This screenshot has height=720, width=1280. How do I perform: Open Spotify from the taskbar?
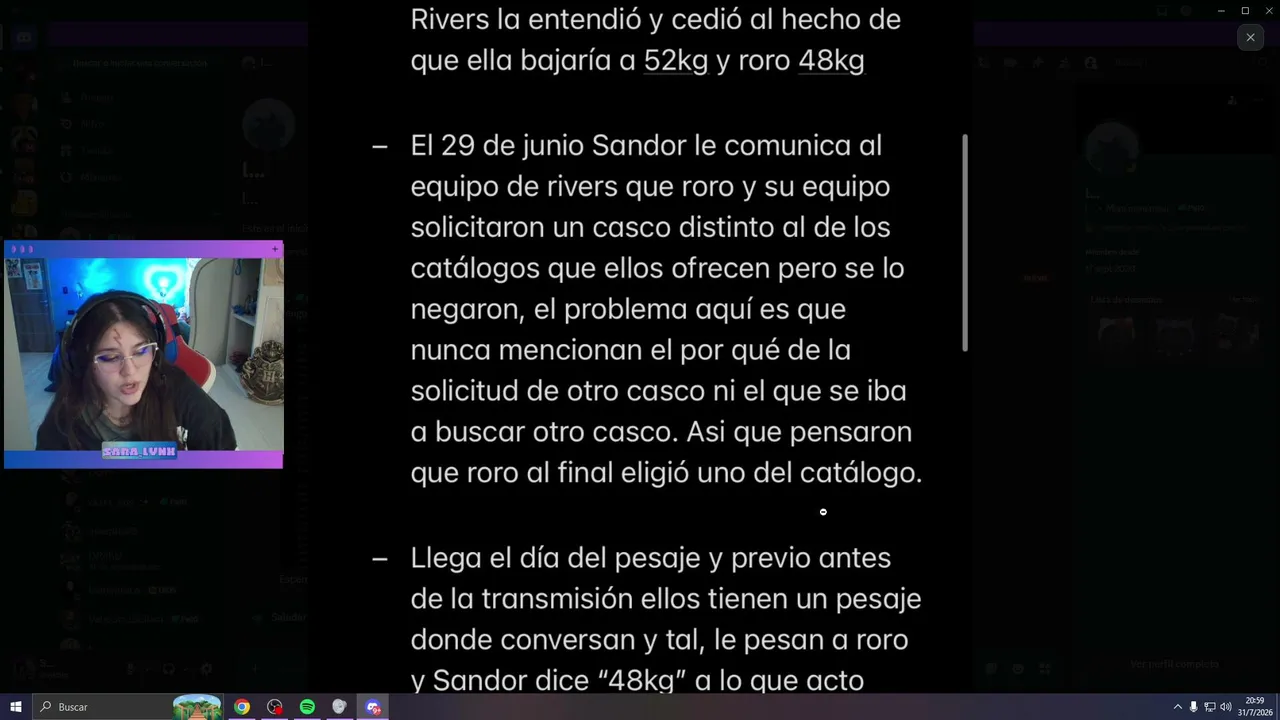coord(307,707)
